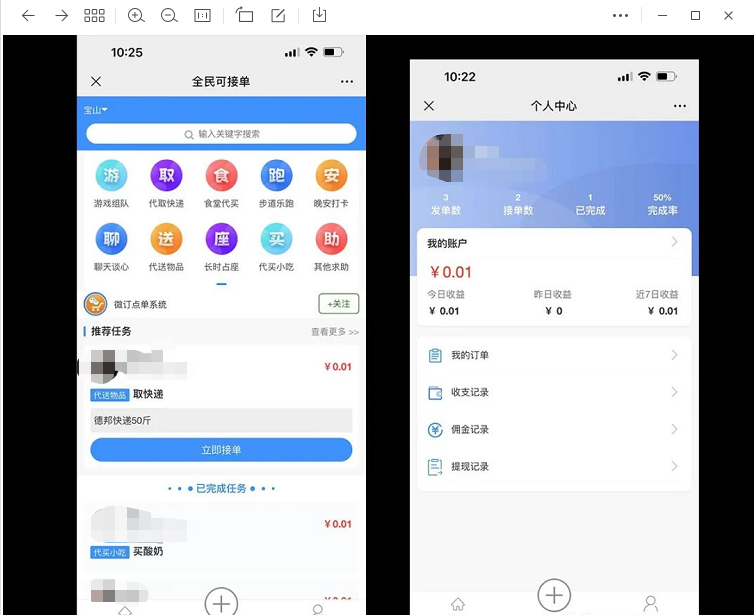Rotate the image
This screenshot has height=615, width=755.
pyautogui.click(x=245, y=16)
